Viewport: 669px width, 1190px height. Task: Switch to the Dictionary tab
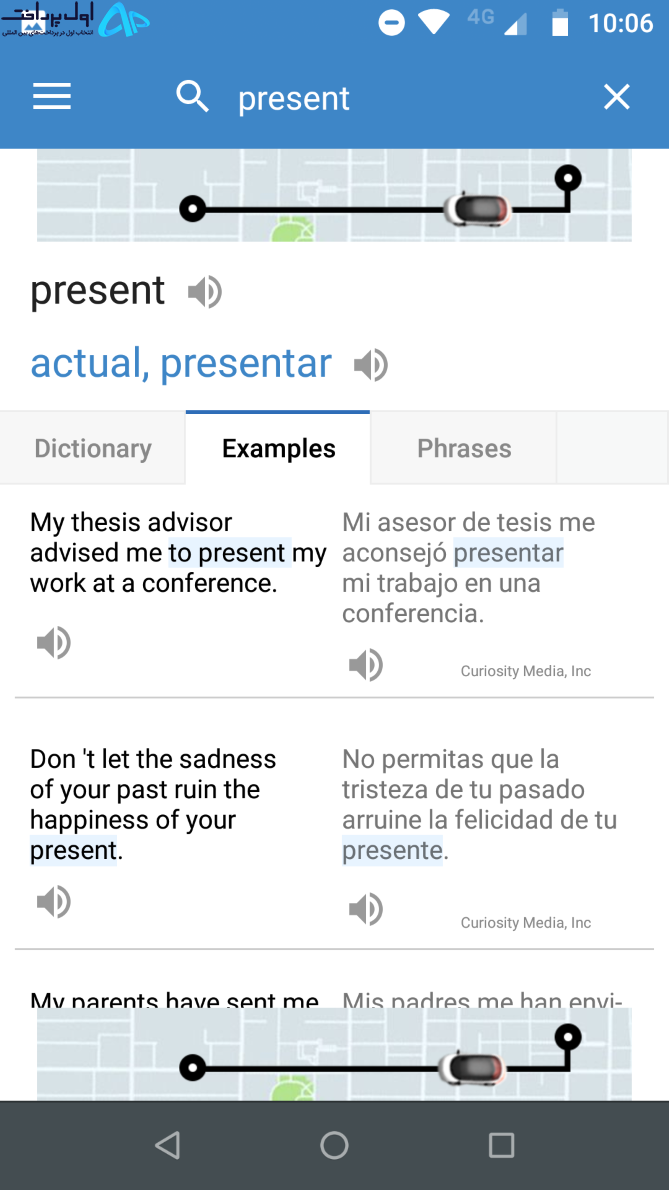(93, 449)
